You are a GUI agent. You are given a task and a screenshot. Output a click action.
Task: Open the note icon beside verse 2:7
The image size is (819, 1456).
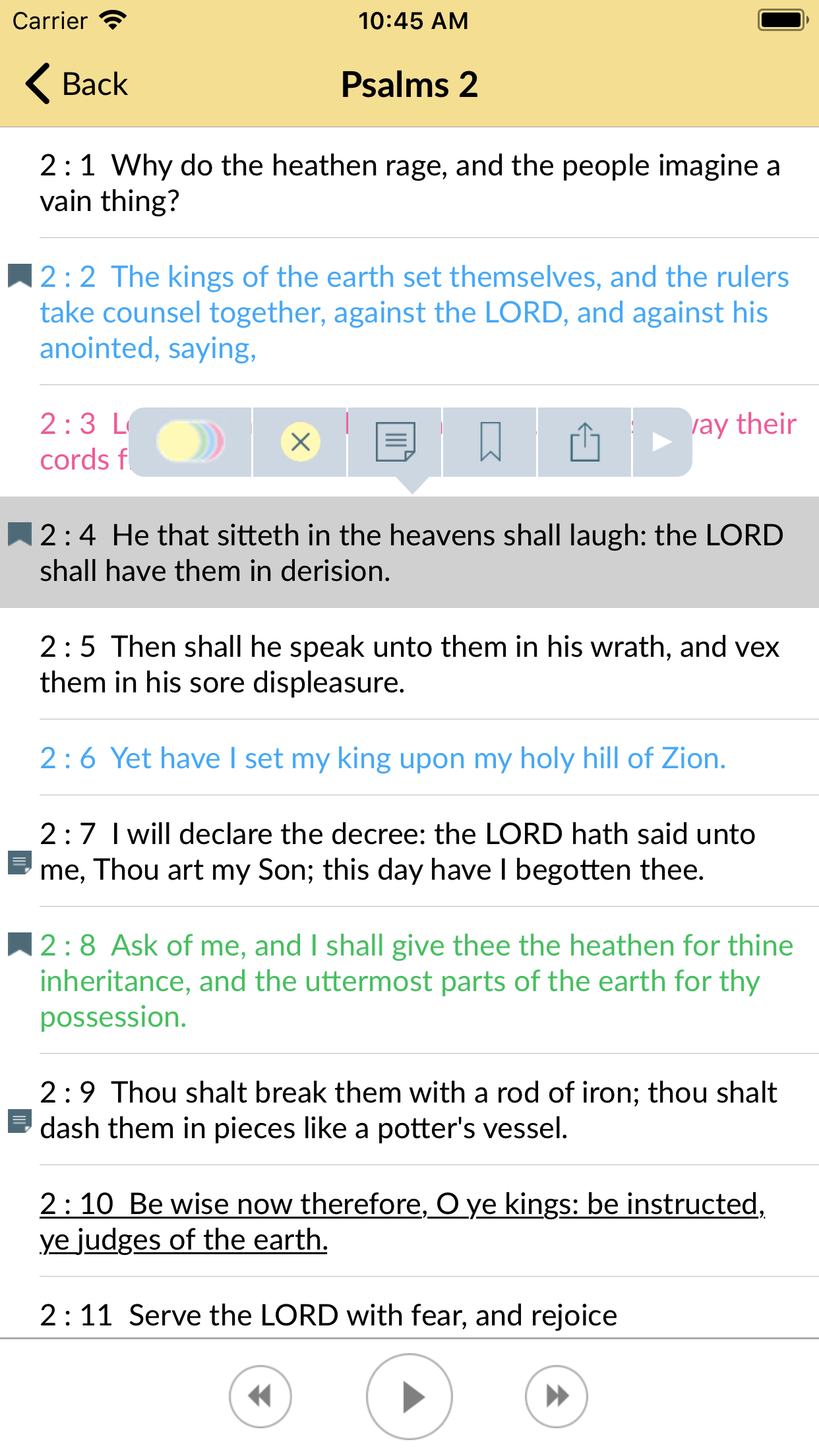19,863
